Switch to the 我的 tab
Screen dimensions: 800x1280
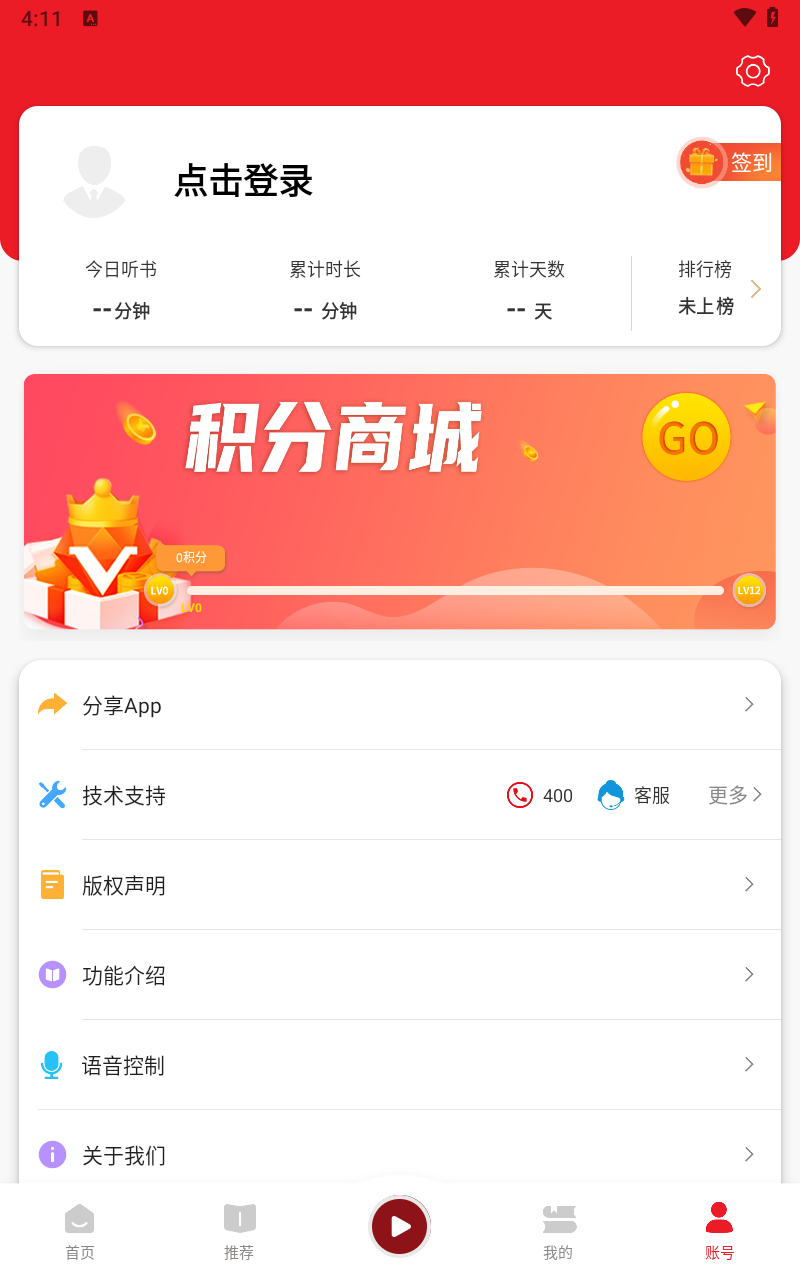[559, 1232]
